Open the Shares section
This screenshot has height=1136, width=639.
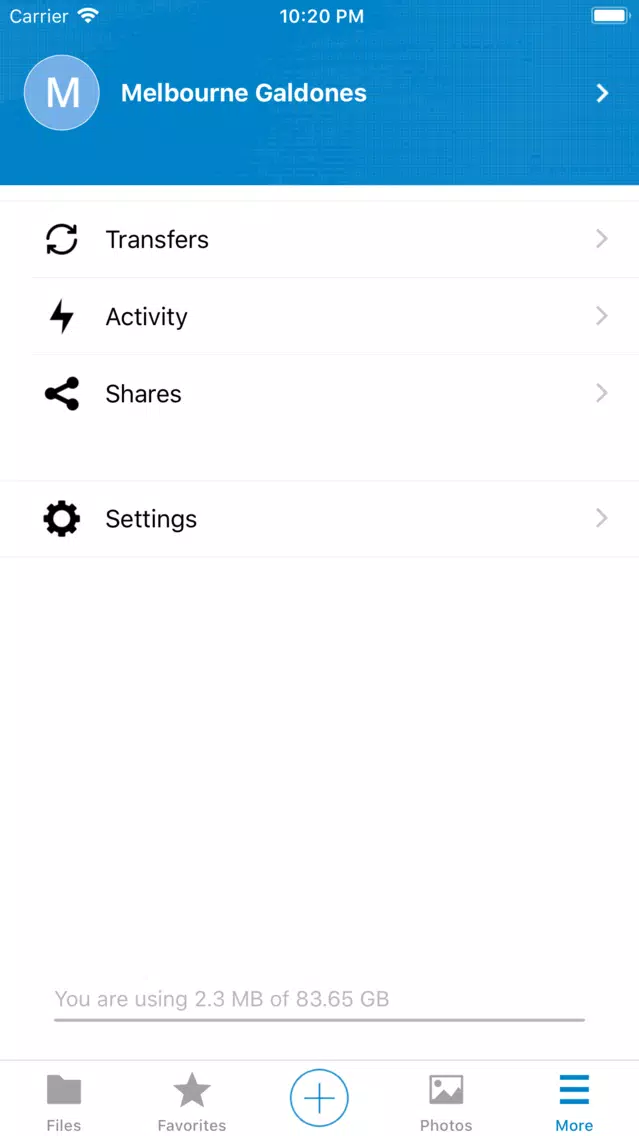coord(320,393)
